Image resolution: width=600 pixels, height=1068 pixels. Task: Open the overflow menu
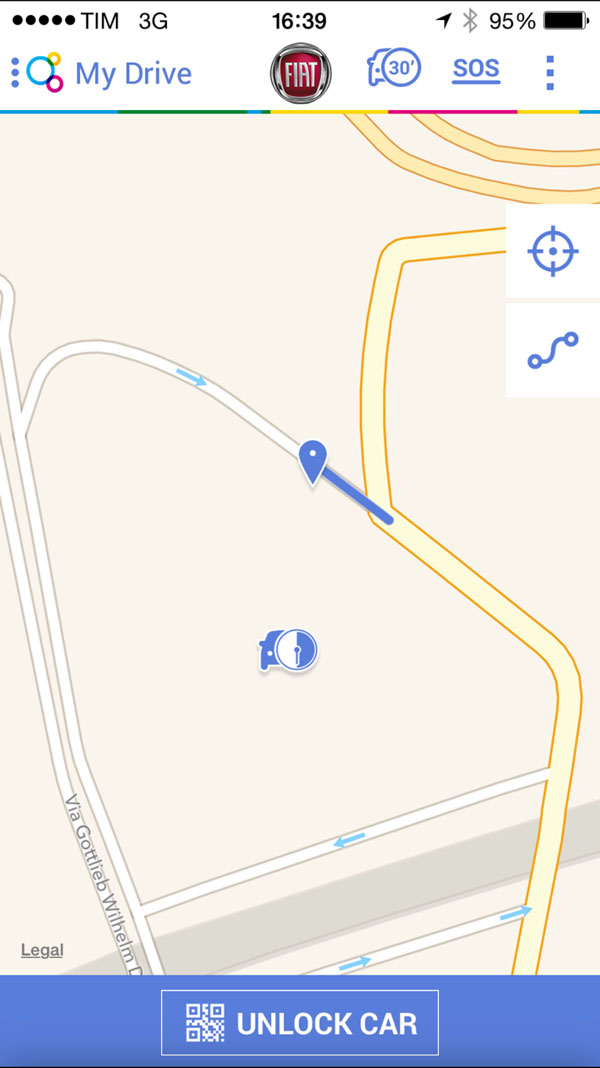549,72
